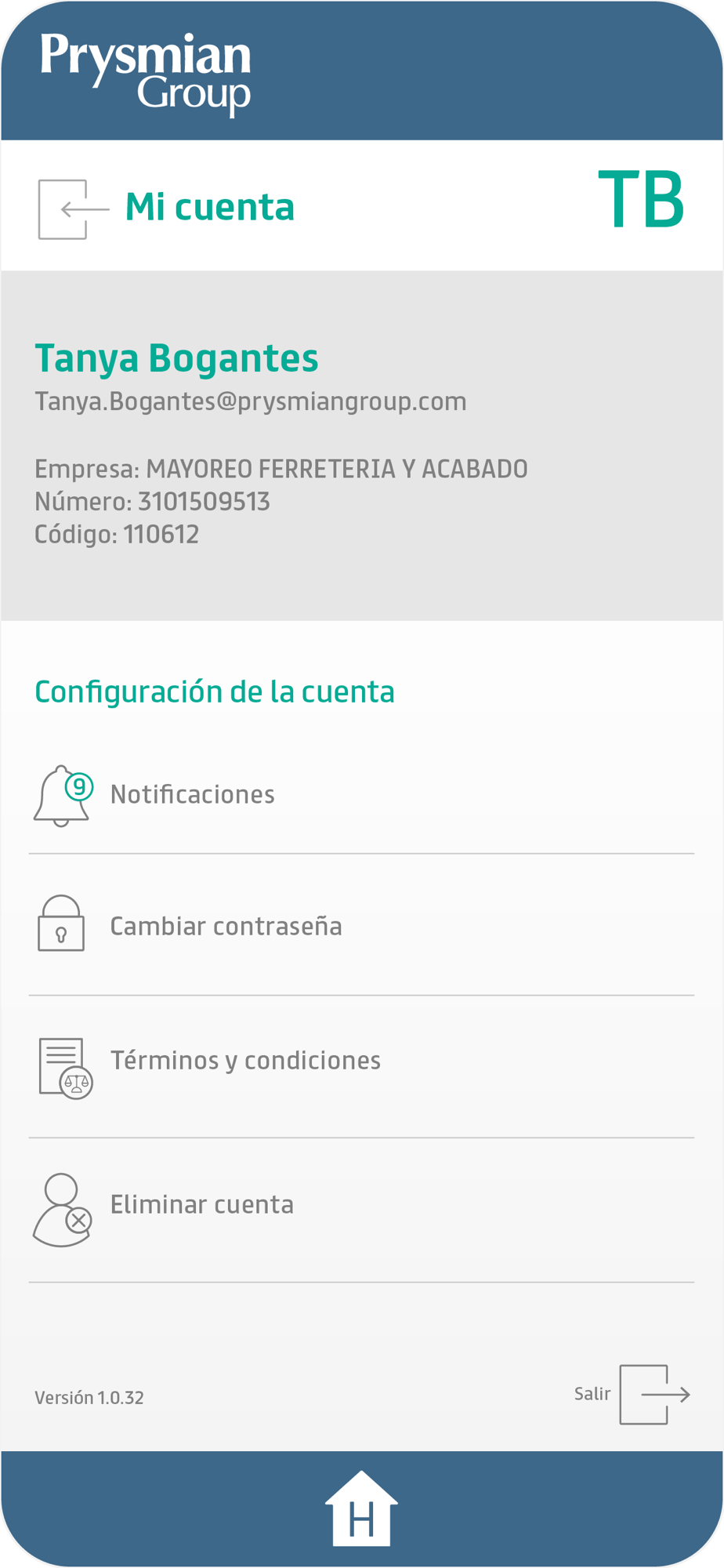Viewport: 724px width, 1568px height.
Task: Go back using the arrow beside Mi cuenta
Action: tap(74, 209)
